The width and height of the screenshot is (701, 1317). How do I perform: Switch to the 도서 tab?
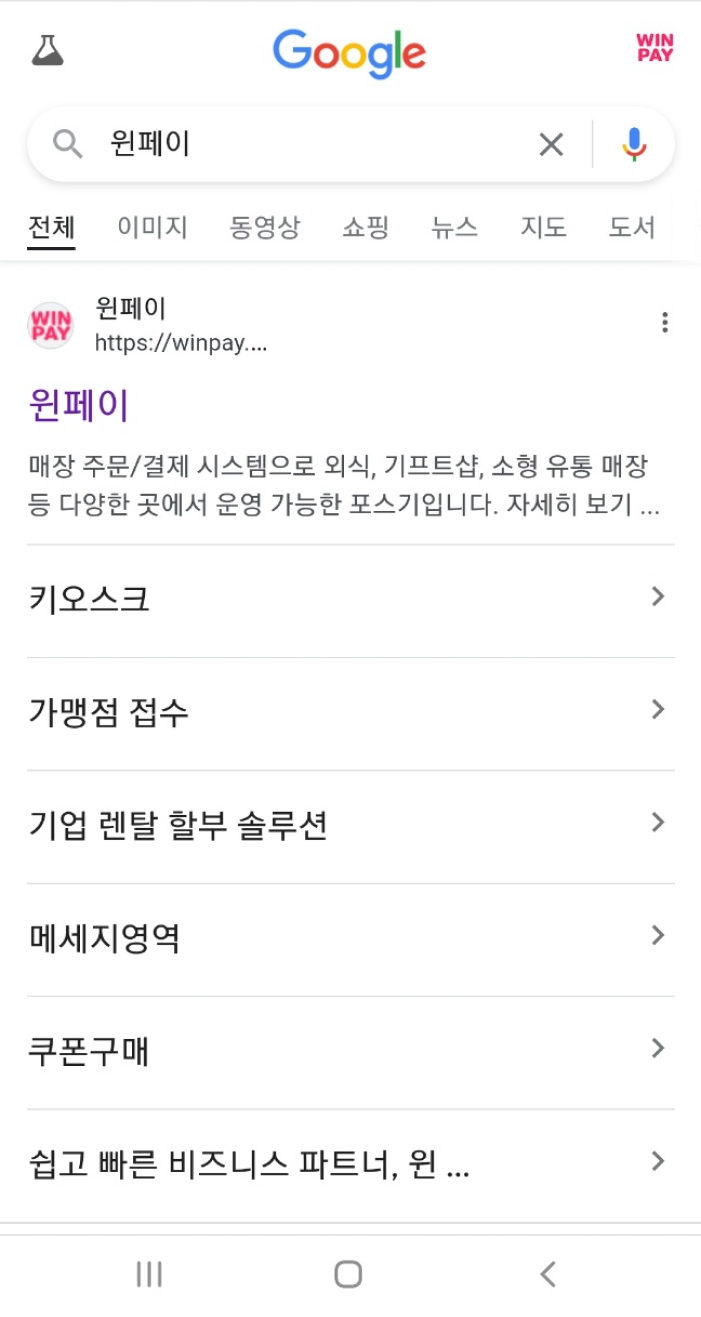pyautogui.click(x=632, y=227)
